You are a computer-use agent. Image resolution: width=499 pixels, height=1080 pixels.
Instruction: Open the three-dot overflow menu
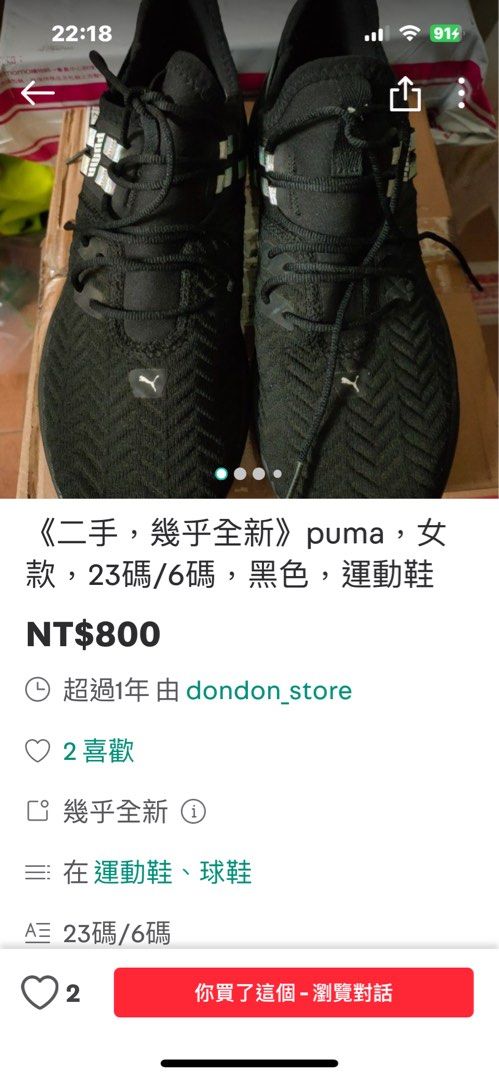pos(462,93)
